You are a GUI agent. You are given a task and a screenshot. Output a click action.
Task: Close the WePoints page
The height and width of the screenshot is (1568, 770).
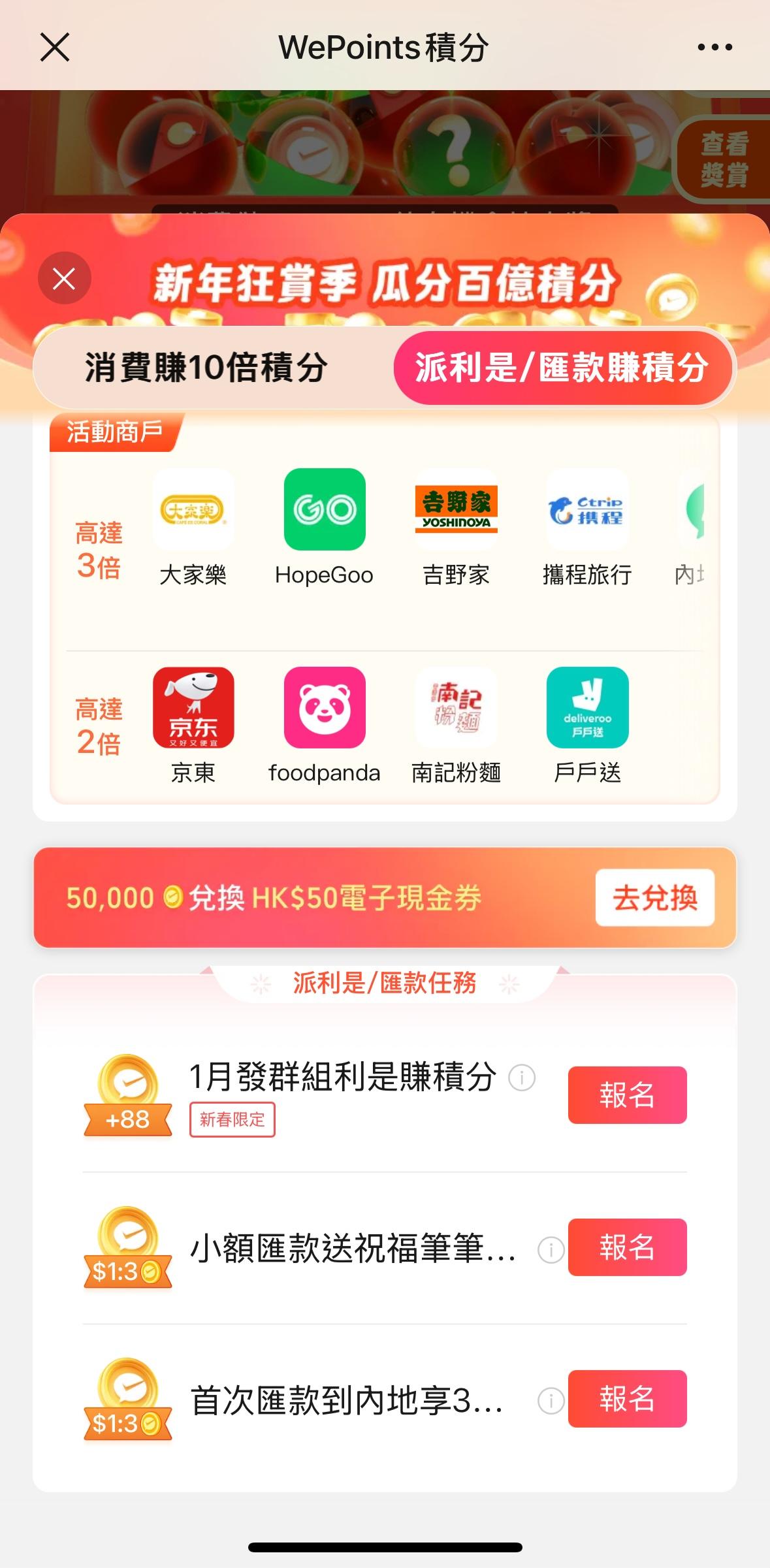(55, 48)
